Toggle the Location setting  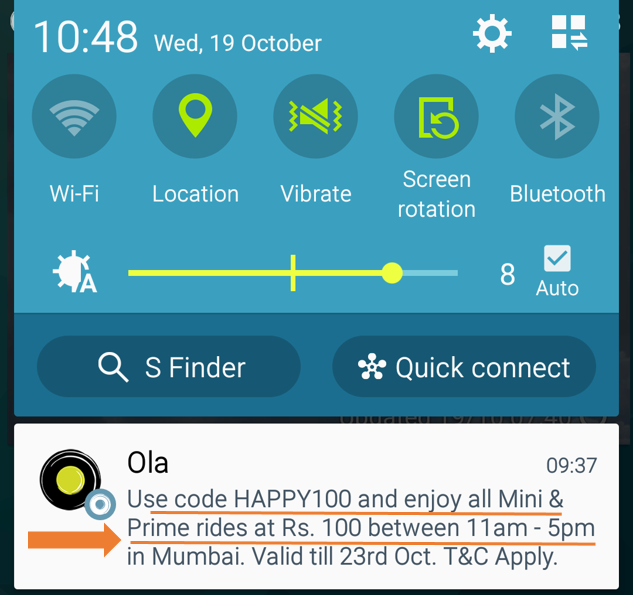(x=194, y=118)
